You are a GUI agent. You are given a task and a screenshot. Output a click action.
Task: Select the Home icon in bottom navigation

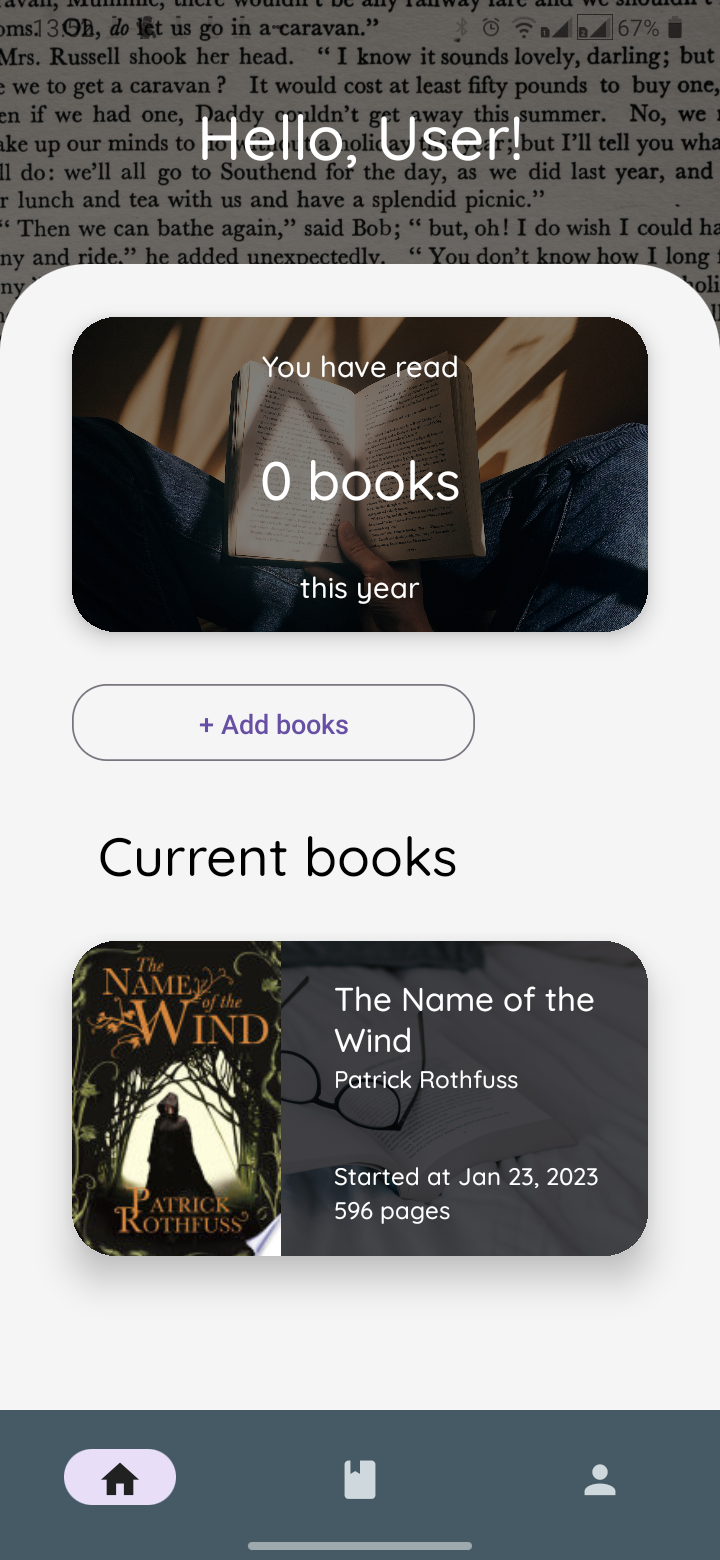pos(120,1476)
